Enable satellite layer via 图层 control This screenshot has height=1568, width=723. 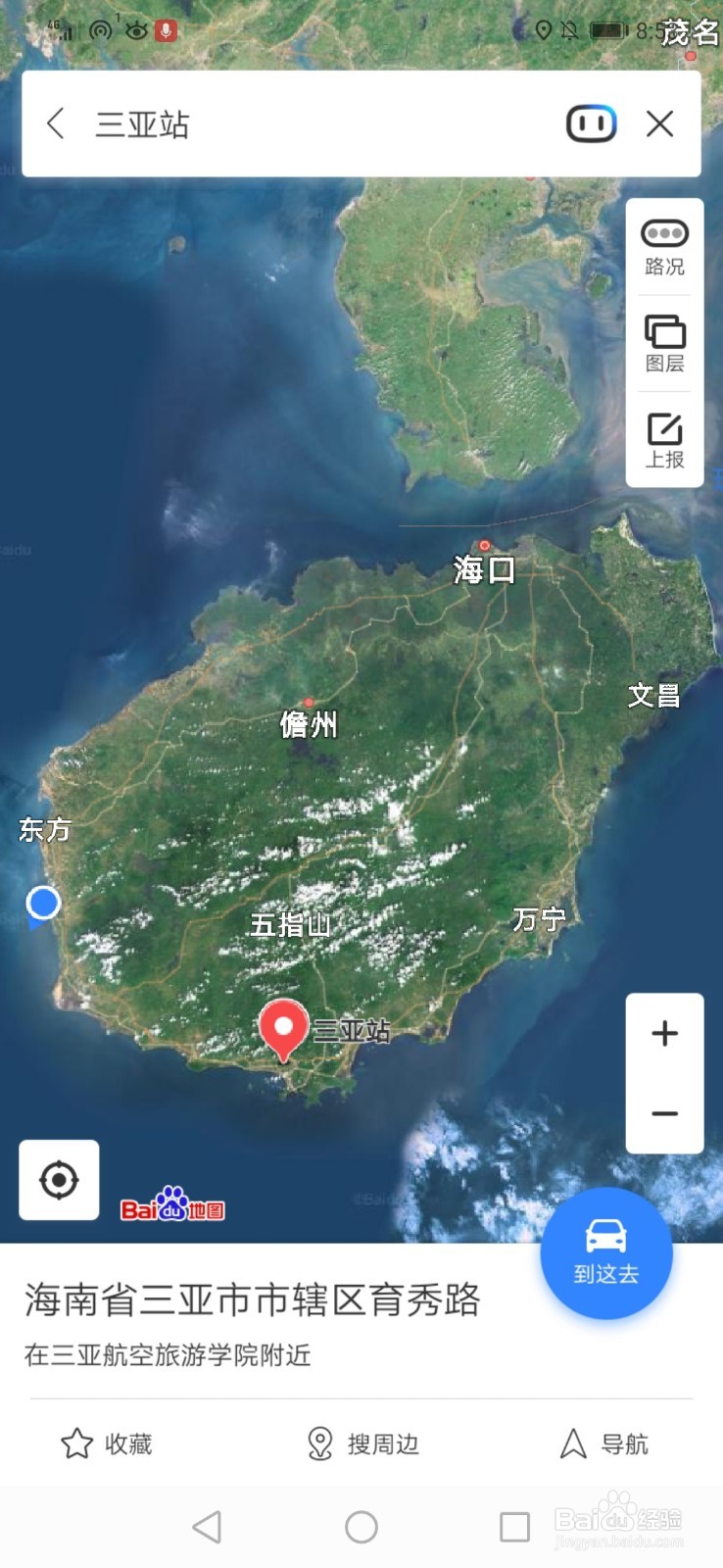coord(664,341)
